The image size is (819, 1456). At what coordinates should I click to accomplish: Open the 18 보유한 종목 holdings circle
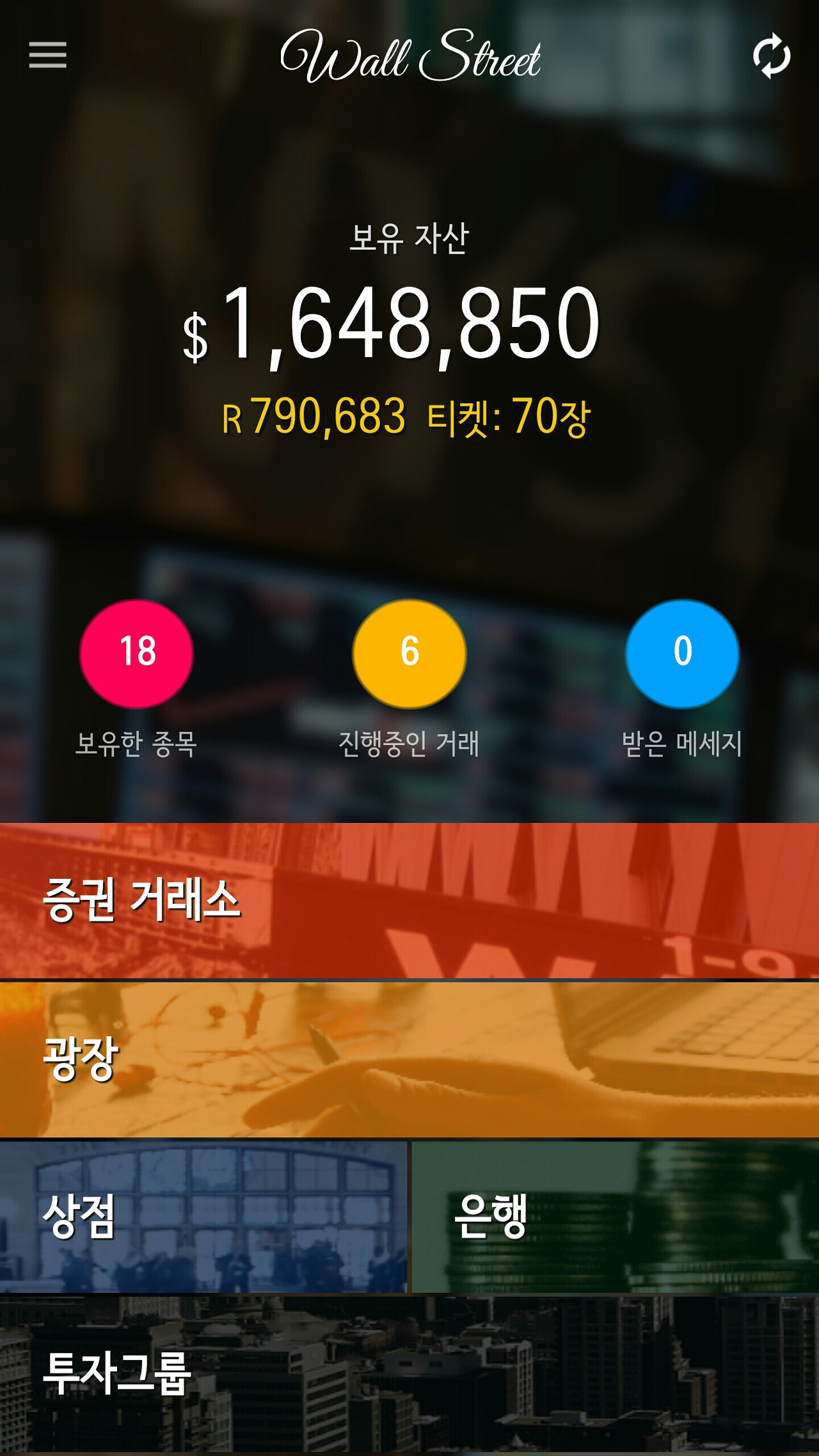tap(136, 653)
